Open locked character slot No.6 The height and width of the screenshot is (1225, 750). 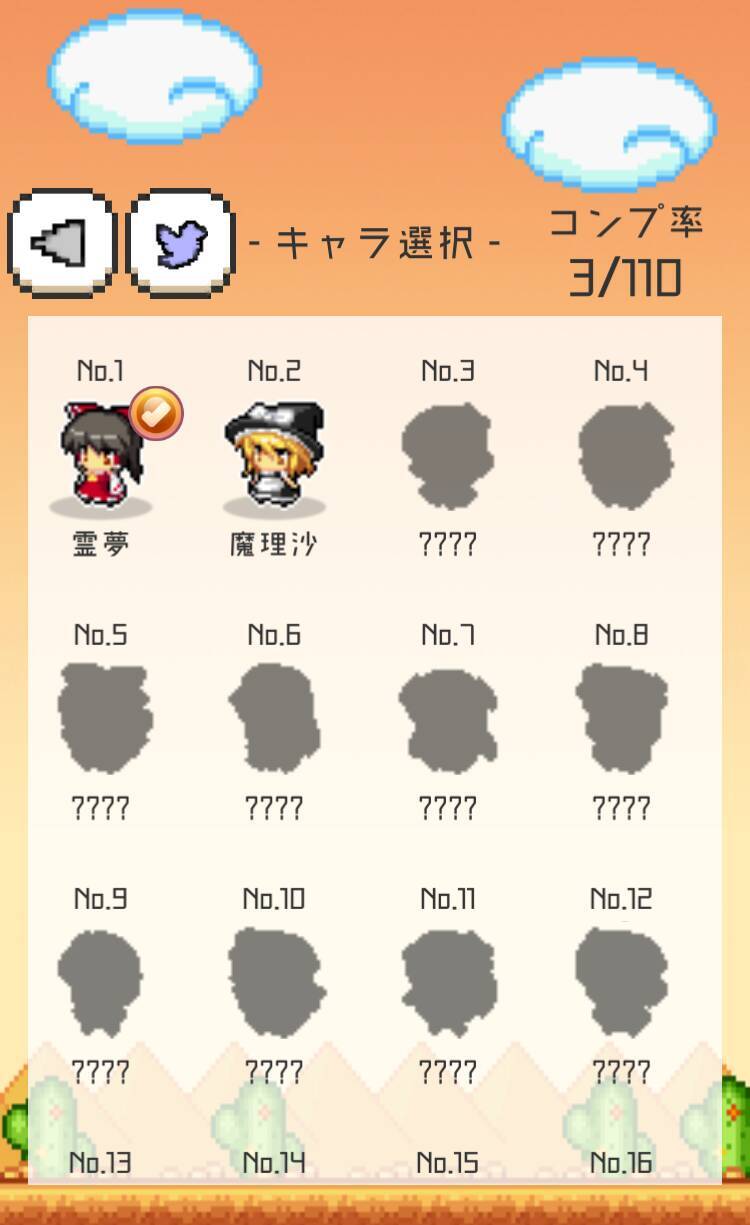pos(274,719)
